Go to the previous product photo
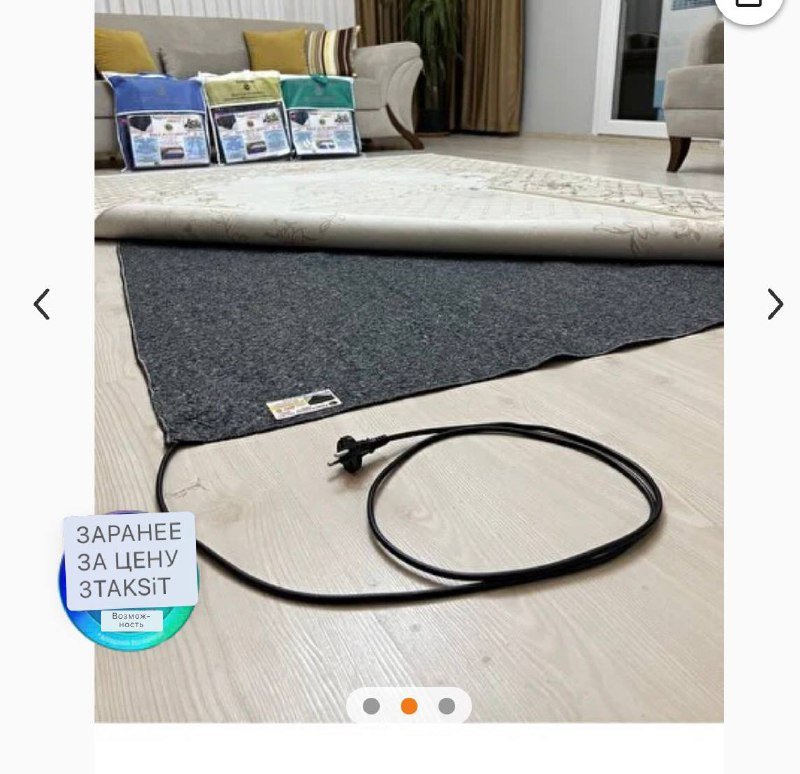 coord(41,304)
